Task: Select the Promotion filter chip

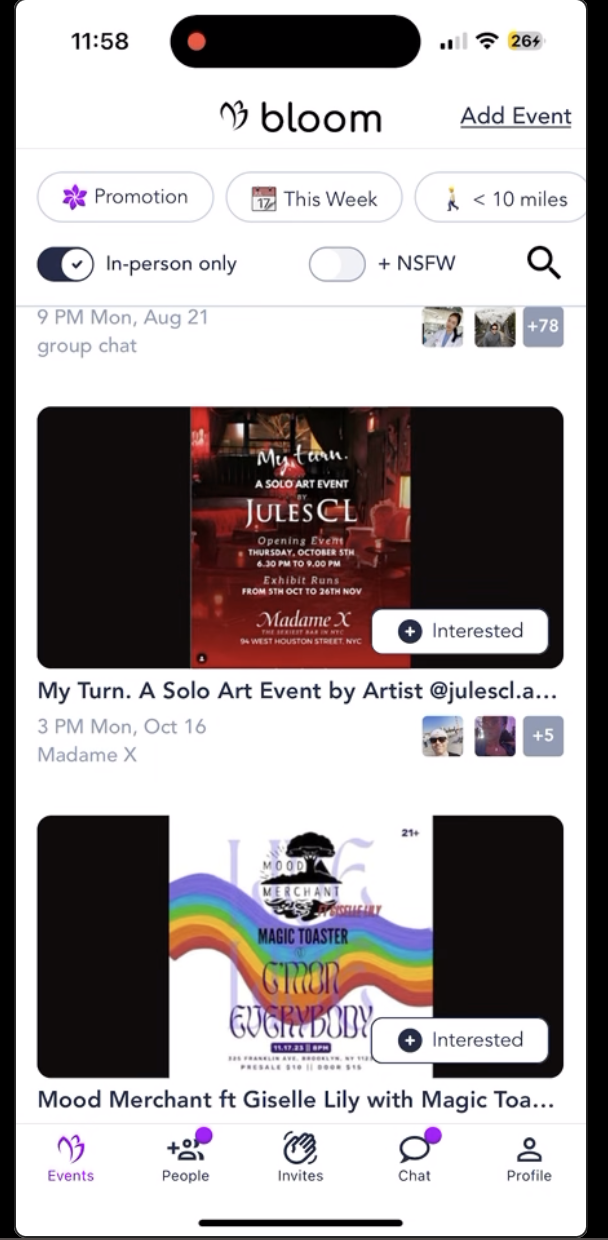Action: coord(125,197)
